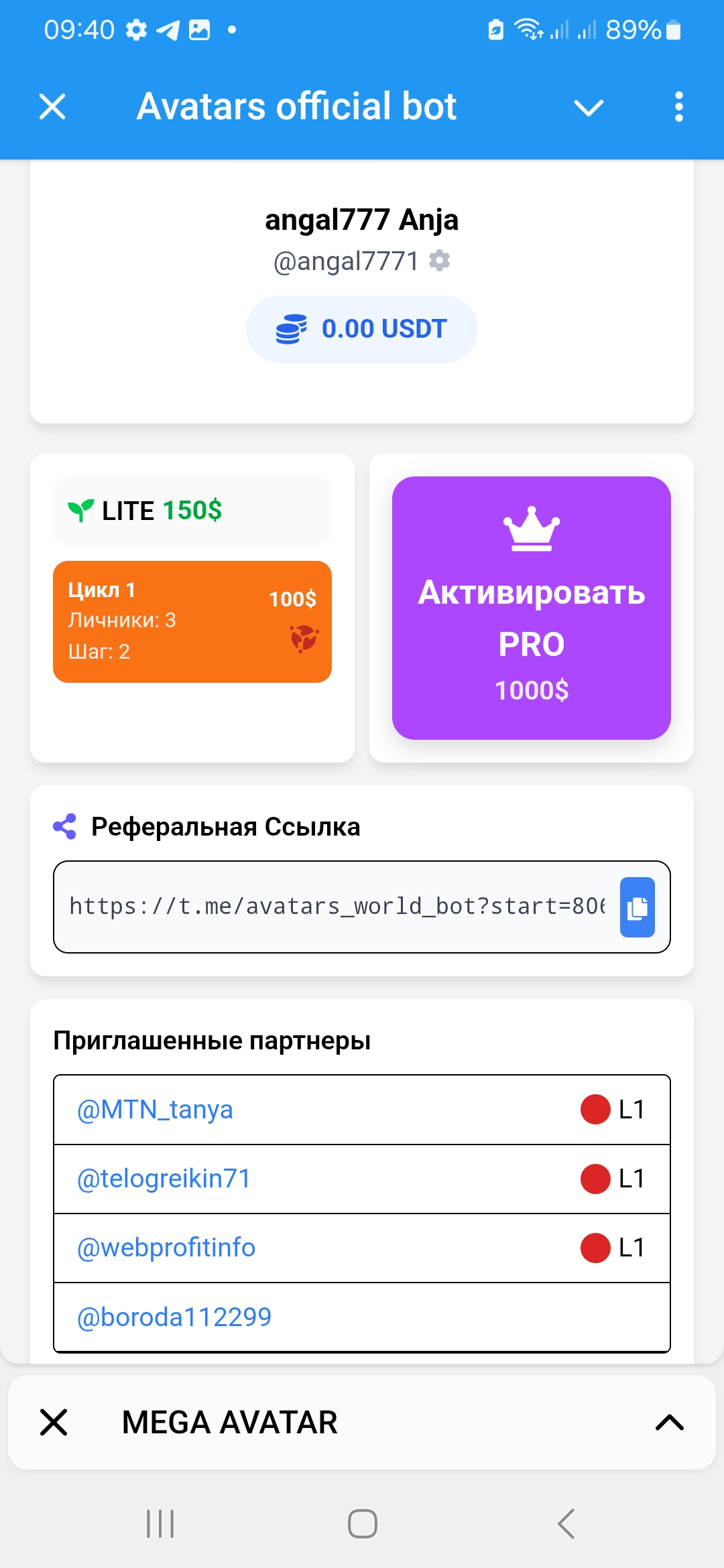Open partner @telogreikin71

[x=164, y=1179]
